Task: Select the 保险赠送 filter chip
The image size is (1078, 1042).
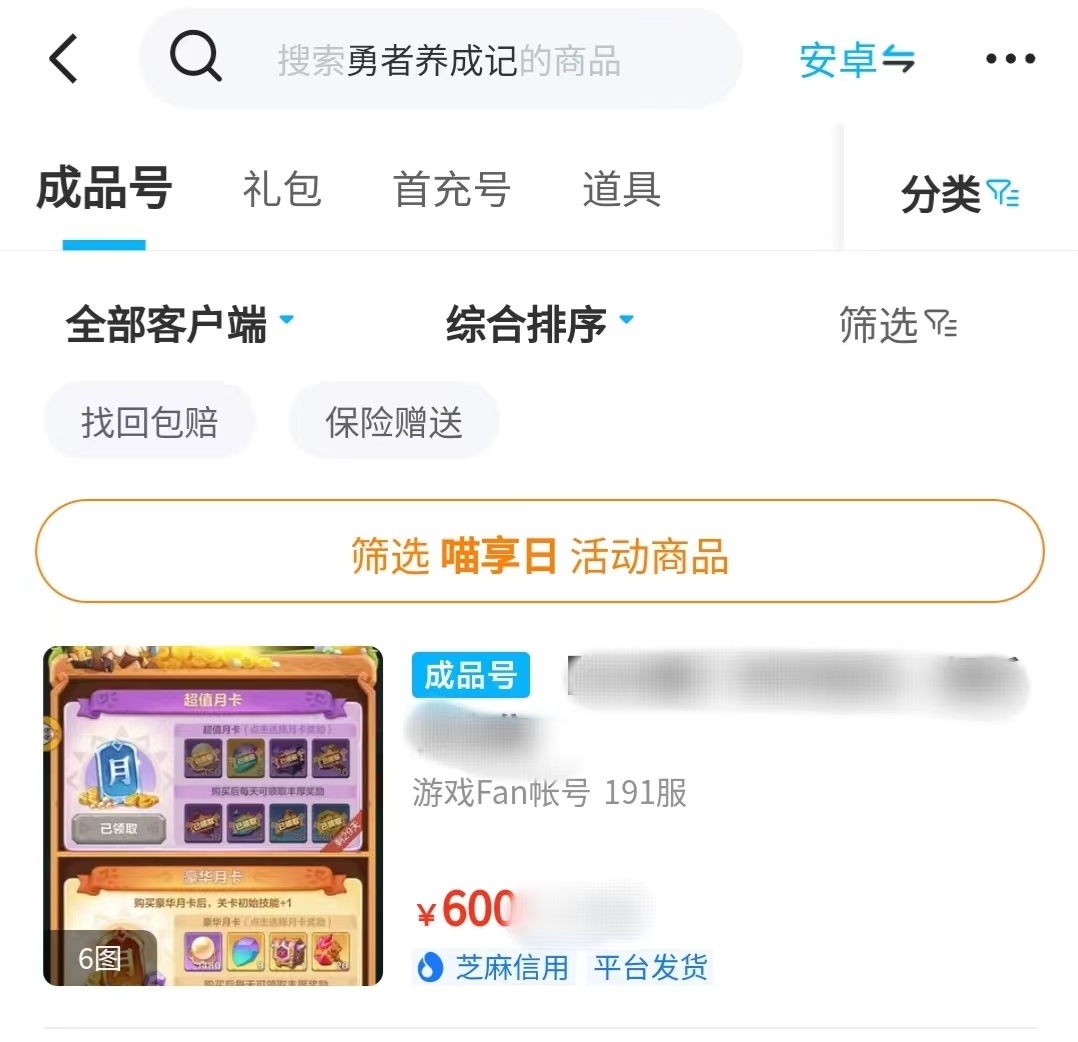Action: click(x=394, y=422)
